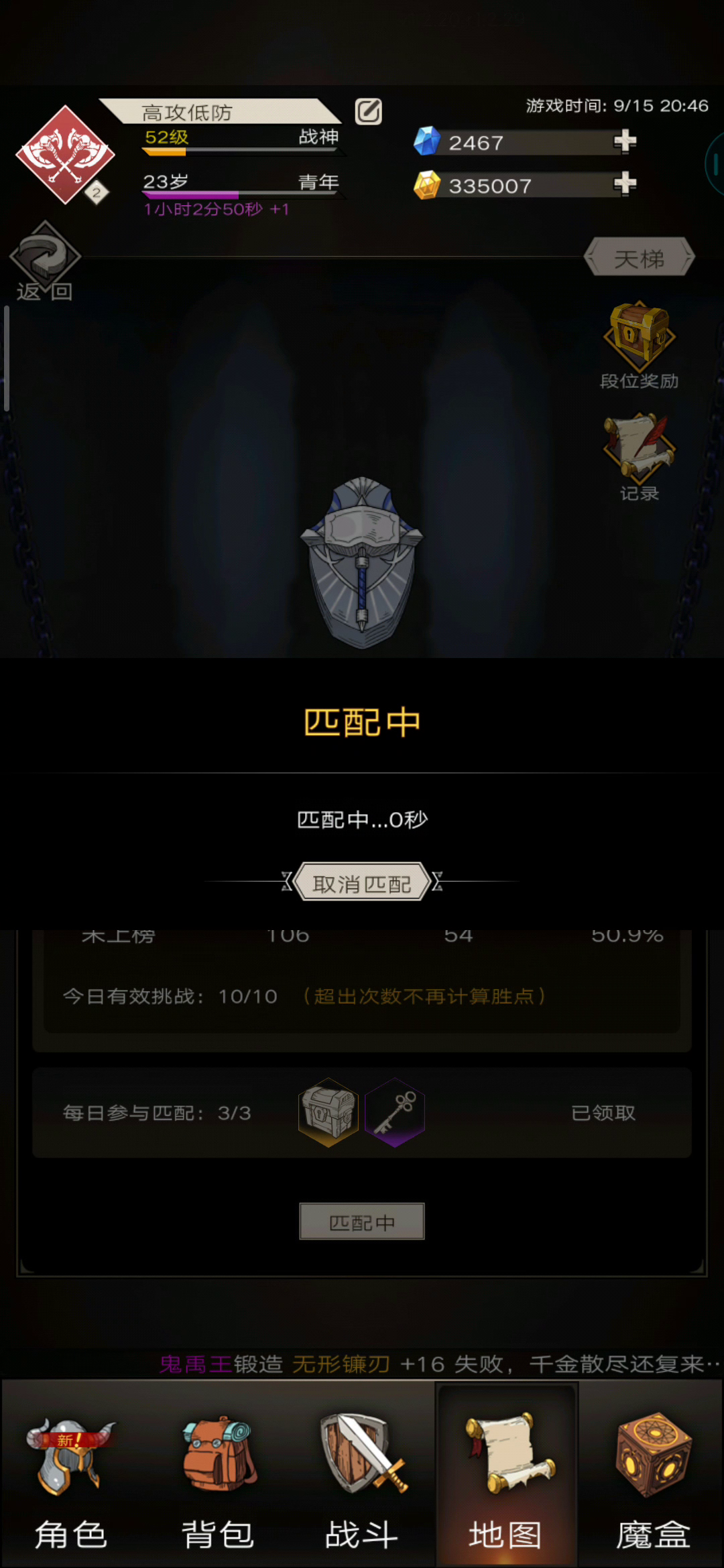Go back with 返回
Image resolution: width=724 pixels, height=1568 pixels.
coord(45,263)
